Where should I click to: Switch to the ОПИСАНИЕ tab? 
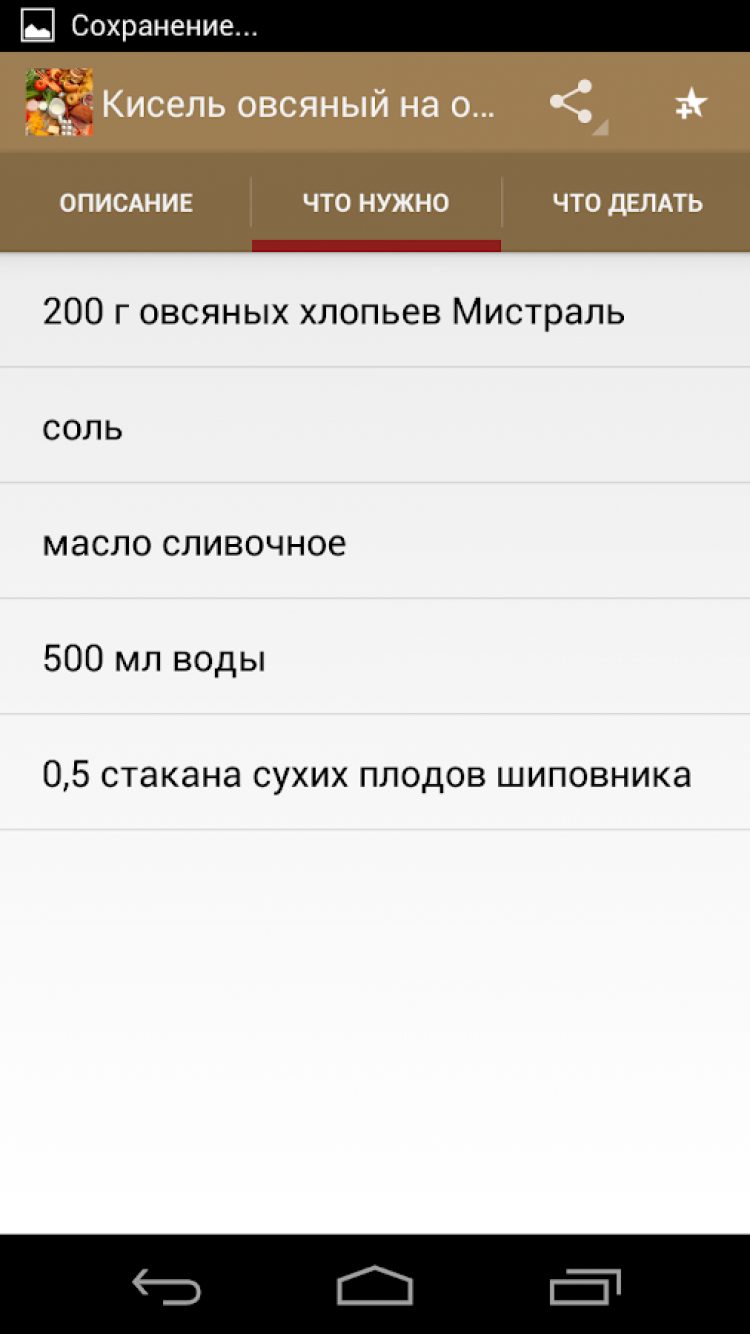point(126,204)
